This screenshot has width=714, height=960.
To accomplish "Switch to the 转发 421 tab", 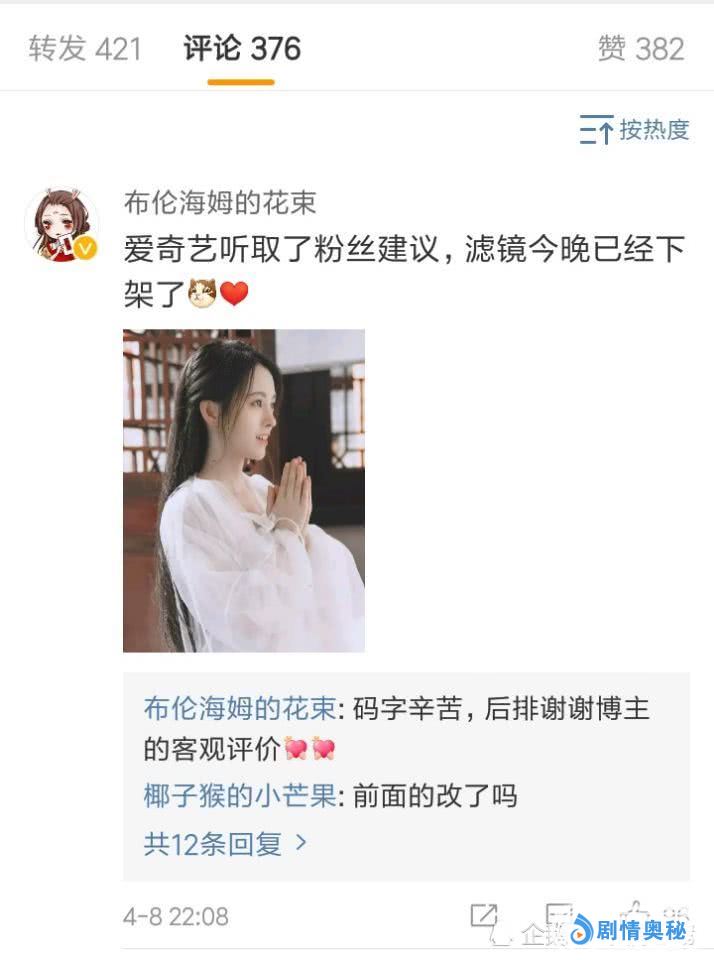I will point(85,48).
